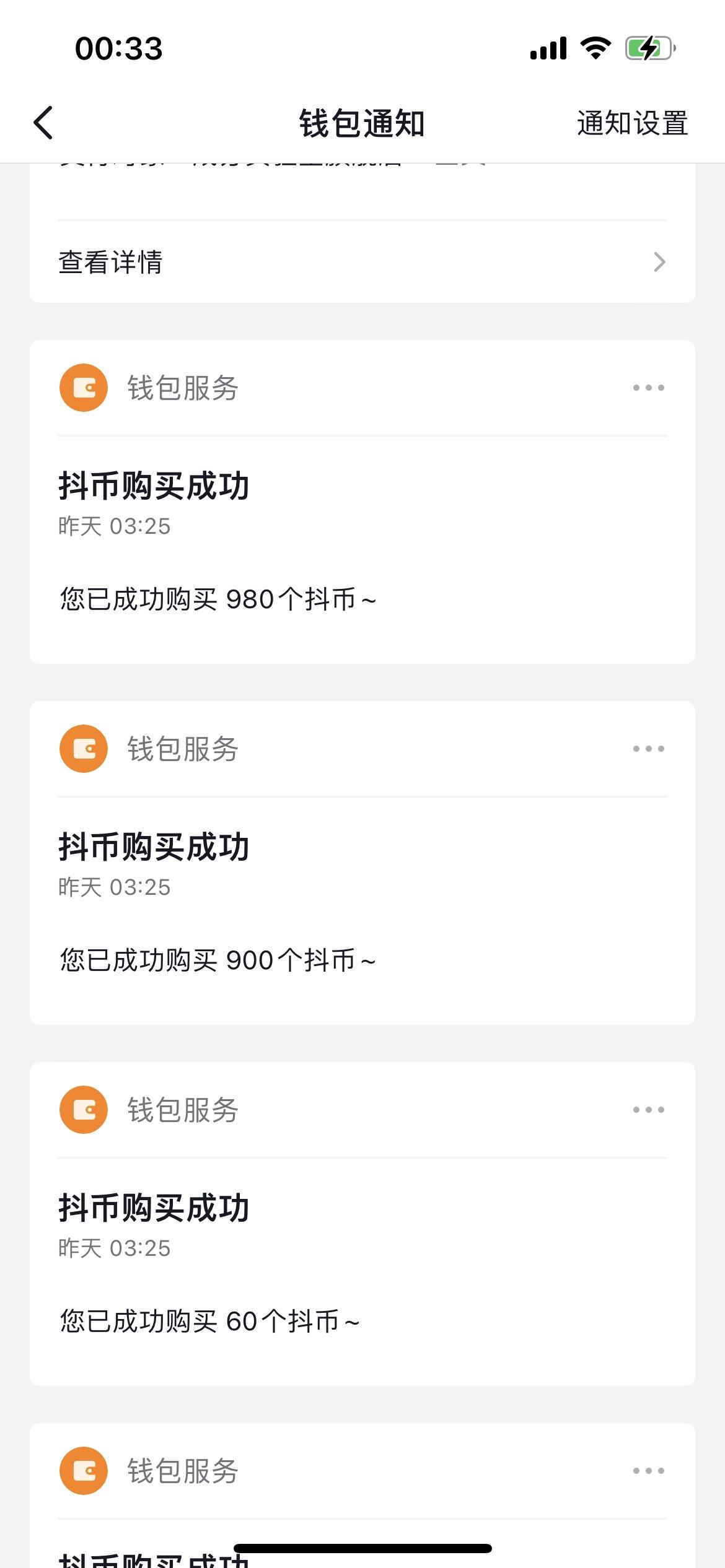Open 查看详情 row
Image resolution: width=725 pixels, height=1568 pixels.
point(362,262)
